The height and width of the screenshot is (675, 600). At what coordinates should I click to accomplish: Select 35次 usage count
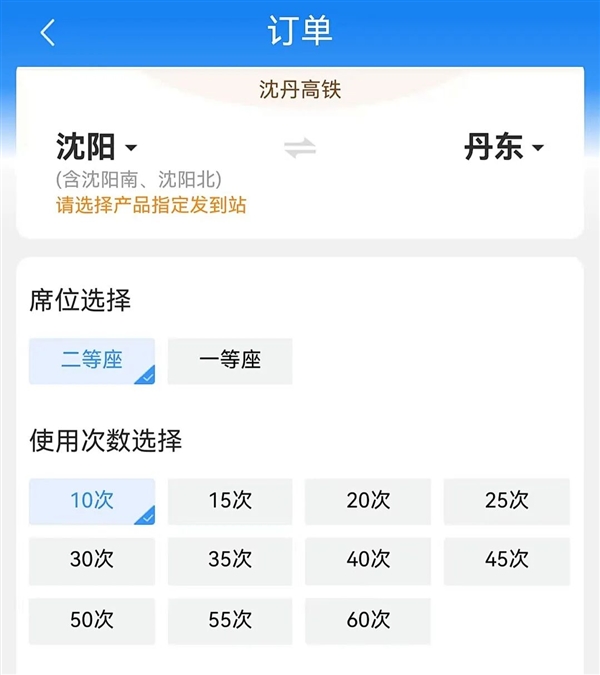coord(230,560)
